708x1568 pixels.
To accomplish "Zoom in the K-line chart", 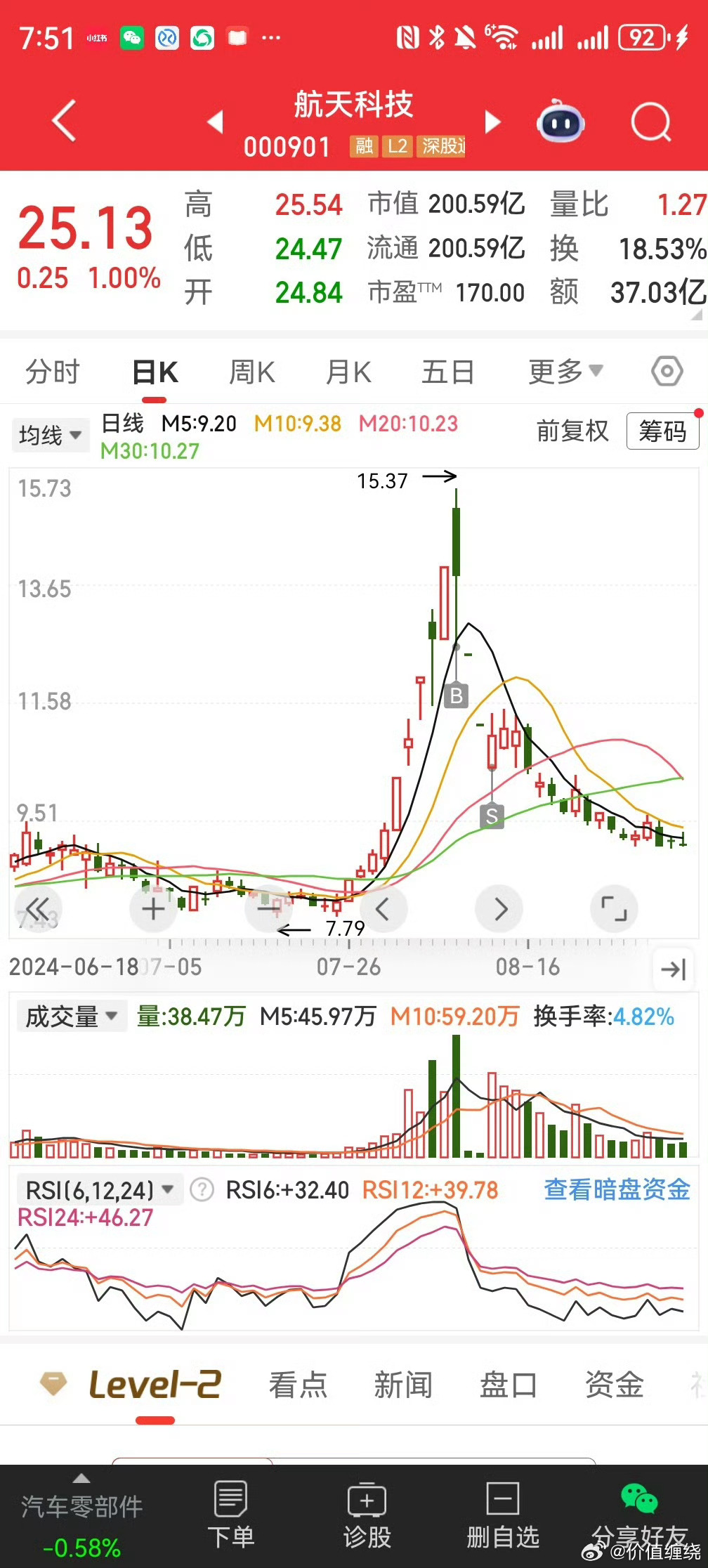I will (x=153, y=909).
